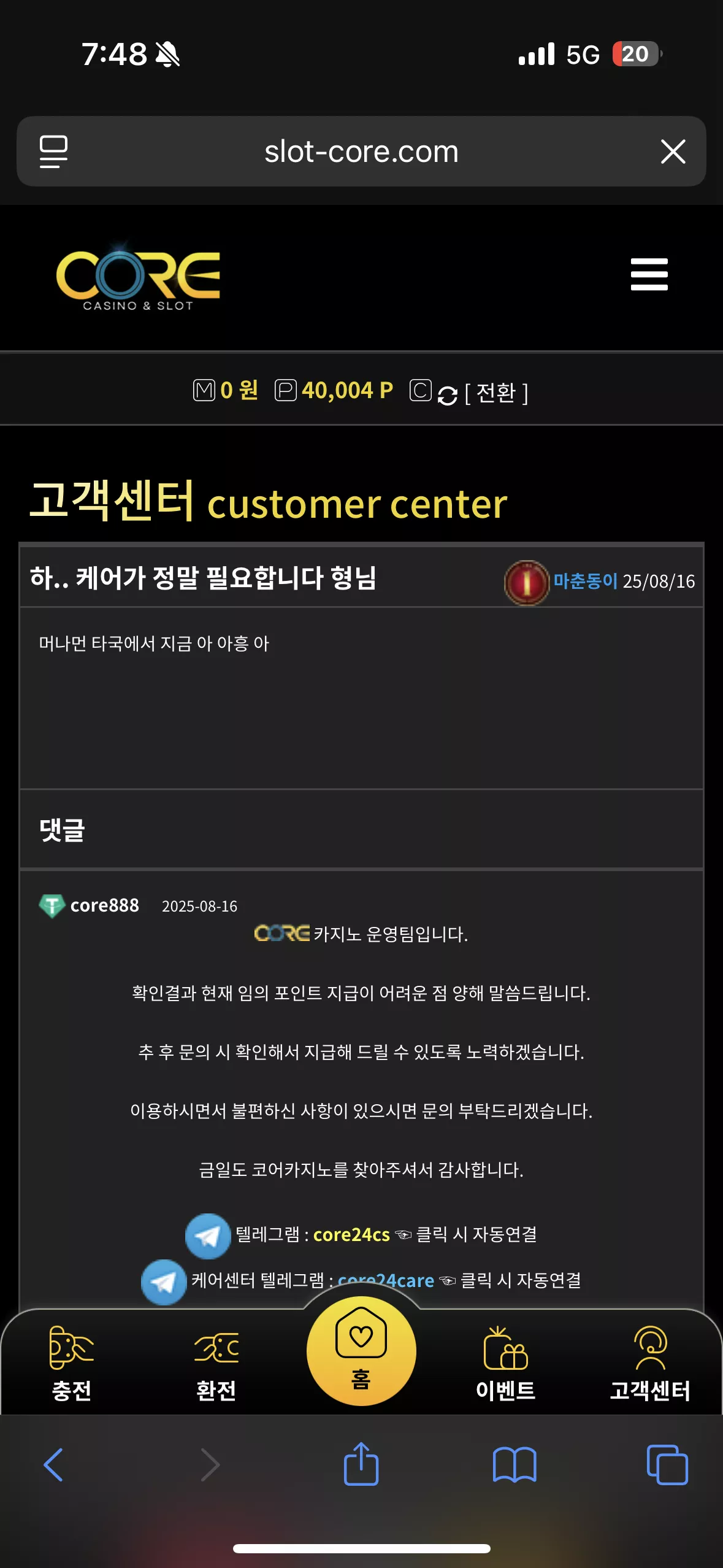The height and width of the screenshot is (1568, 723).
Task: Tap the slot-core.com address bar
Action: click(361, 152)
